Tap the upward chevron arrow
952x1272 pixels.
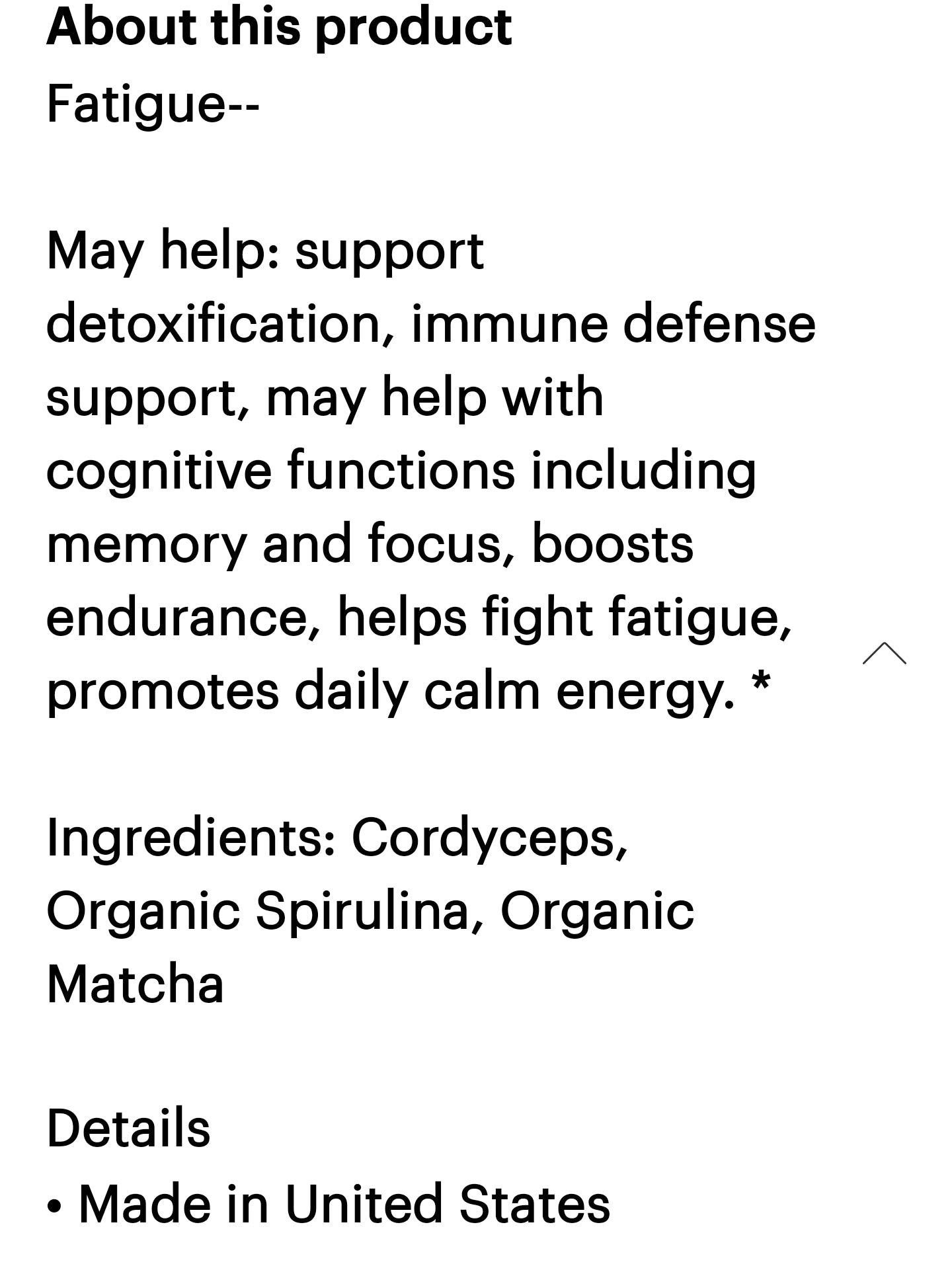tap(884, 653)
